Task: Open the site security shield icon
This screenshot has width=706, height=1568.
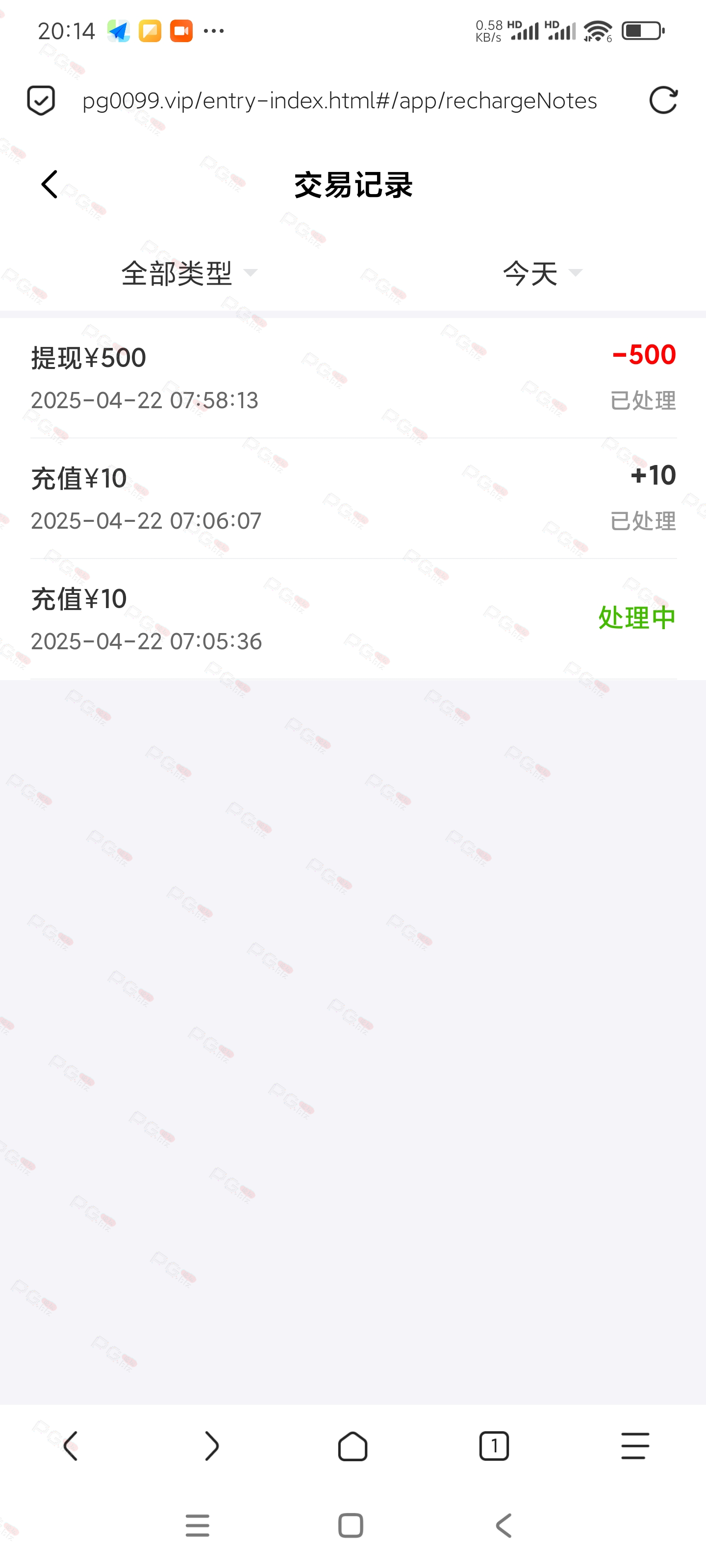Action: click(x=41, y=100)
